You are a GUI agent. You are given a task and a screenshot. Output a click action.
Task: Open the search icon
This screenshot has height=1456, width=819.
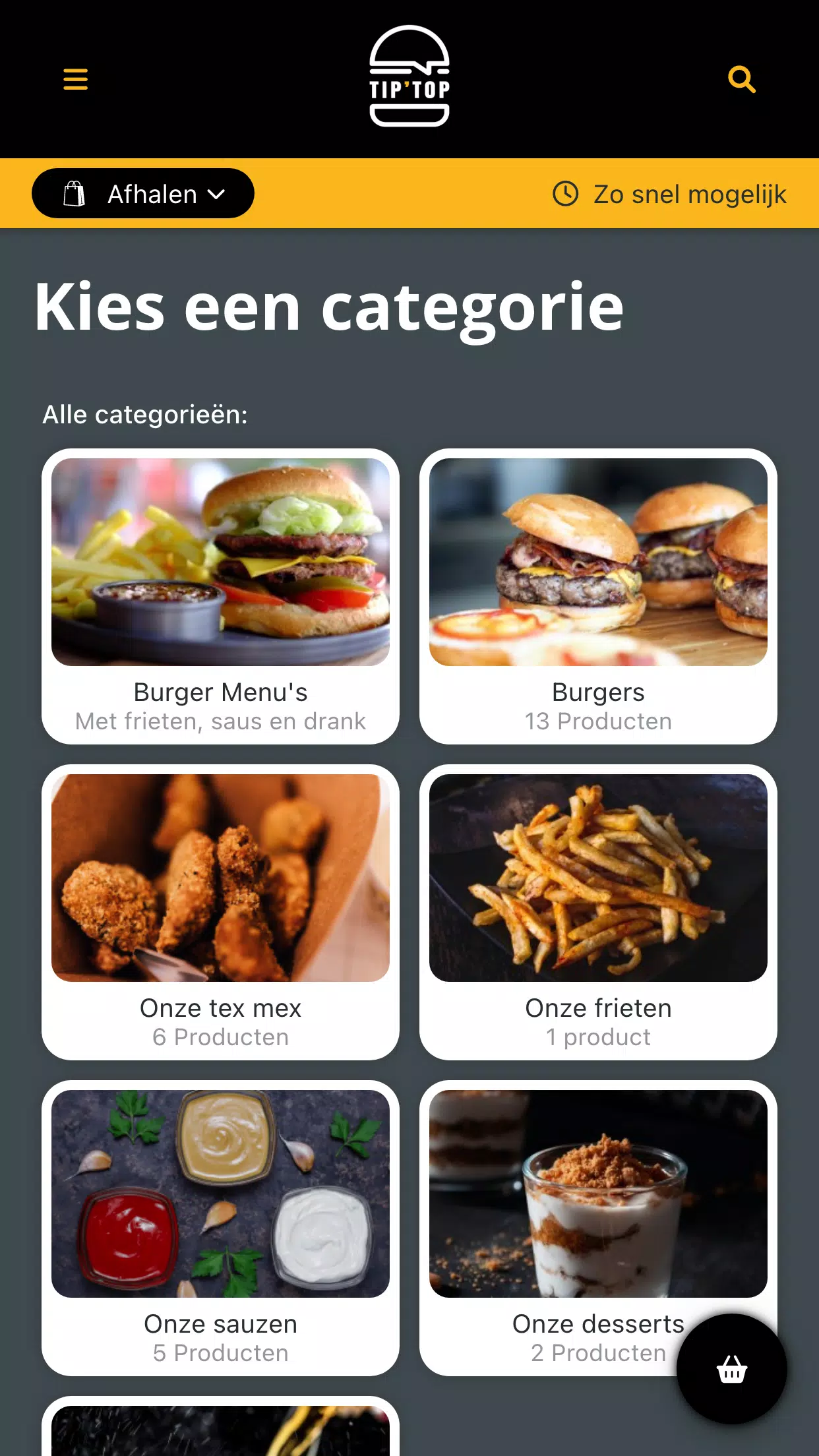(x=741, y=79)
